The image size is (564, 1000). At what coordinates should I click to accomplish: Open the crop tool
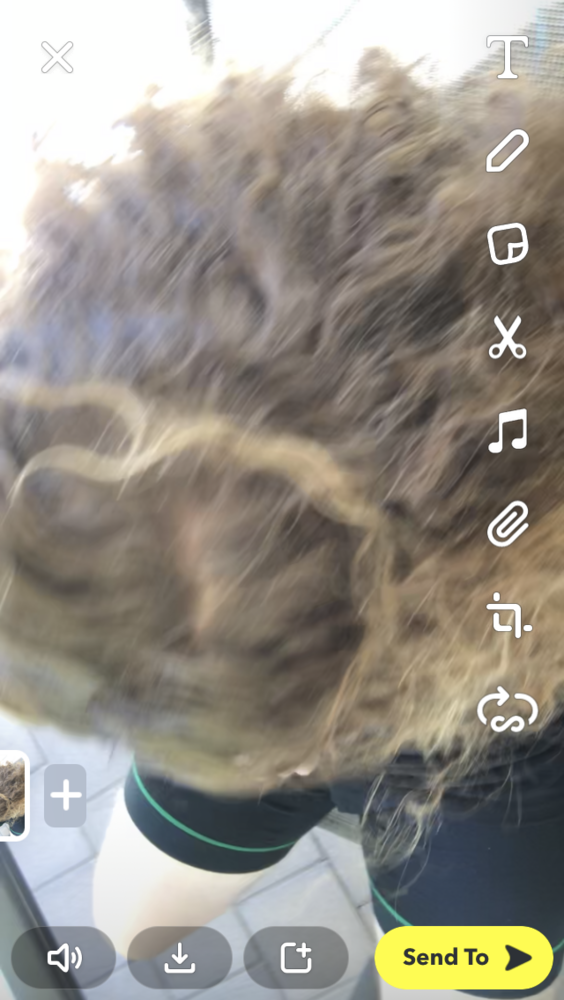click(508, 615)
